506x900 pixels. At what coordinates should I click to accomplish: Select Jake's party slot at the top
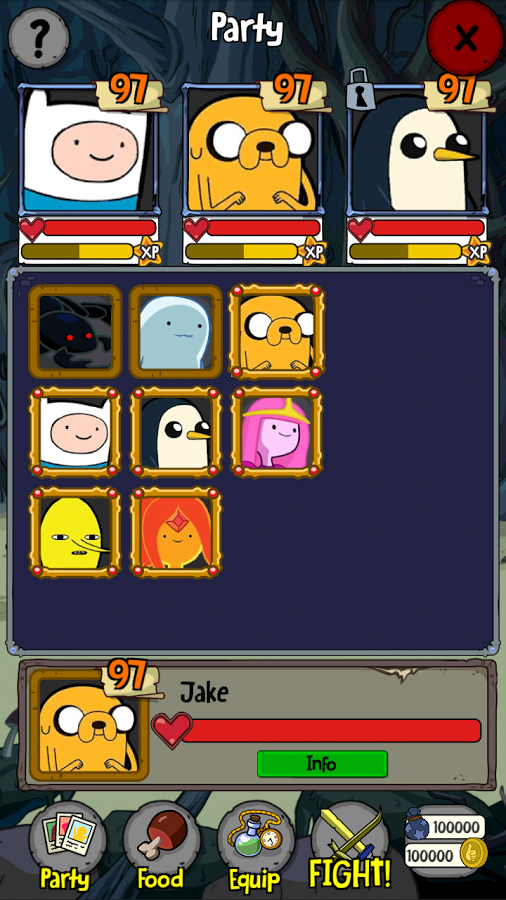tap(252, 172)
